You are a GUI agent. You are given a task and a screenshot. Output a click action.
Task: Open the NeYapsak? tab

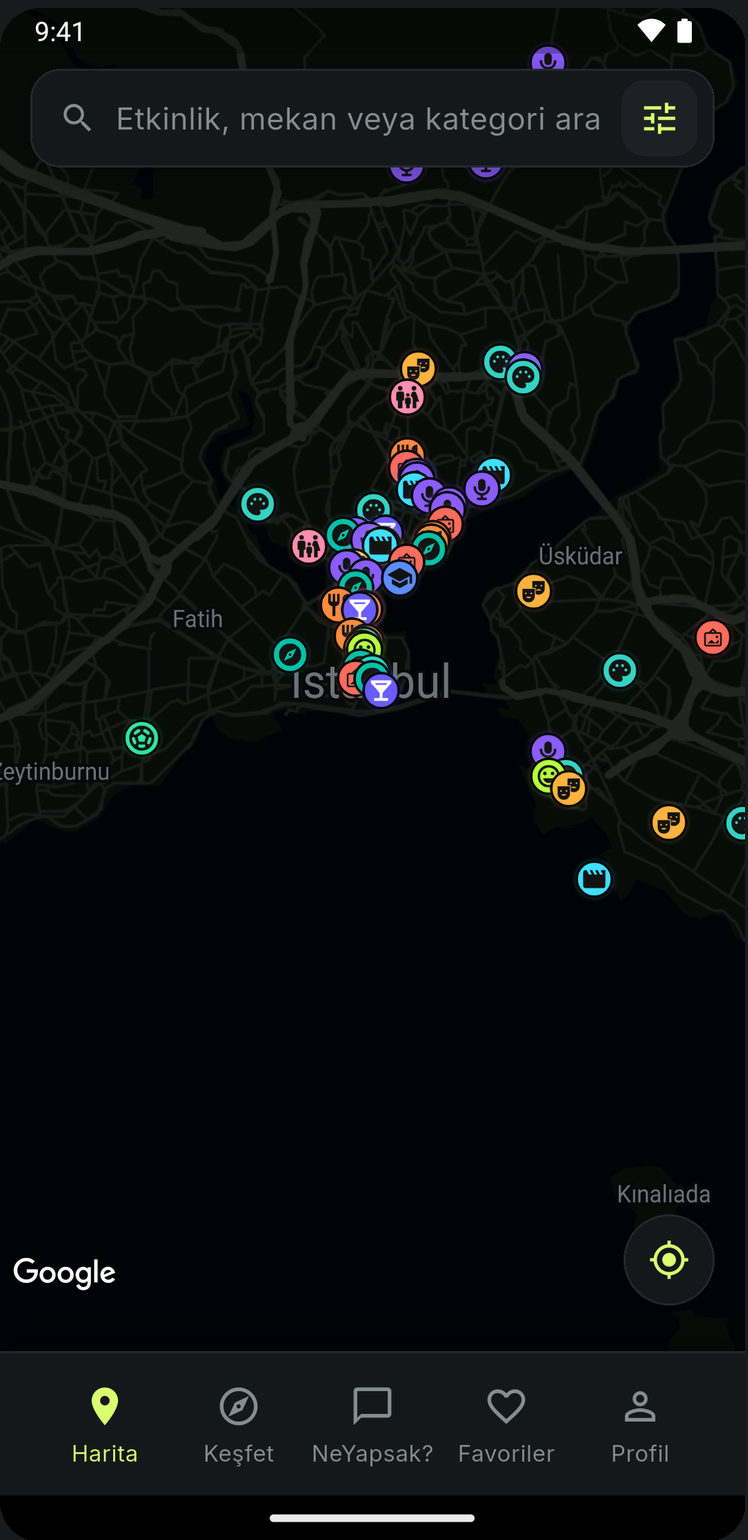pos(372,1425)
